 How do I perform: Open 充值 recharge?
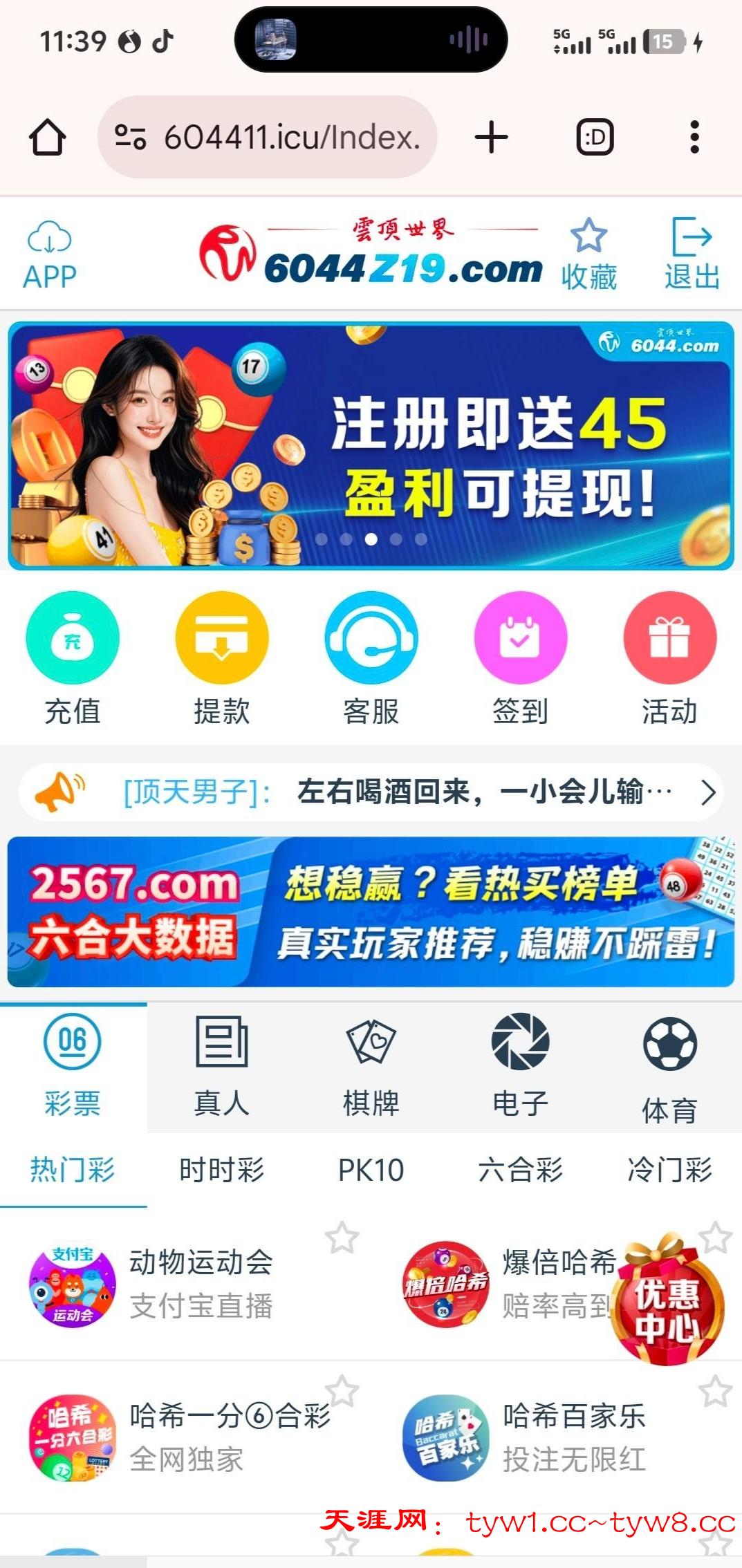point(73,657)
